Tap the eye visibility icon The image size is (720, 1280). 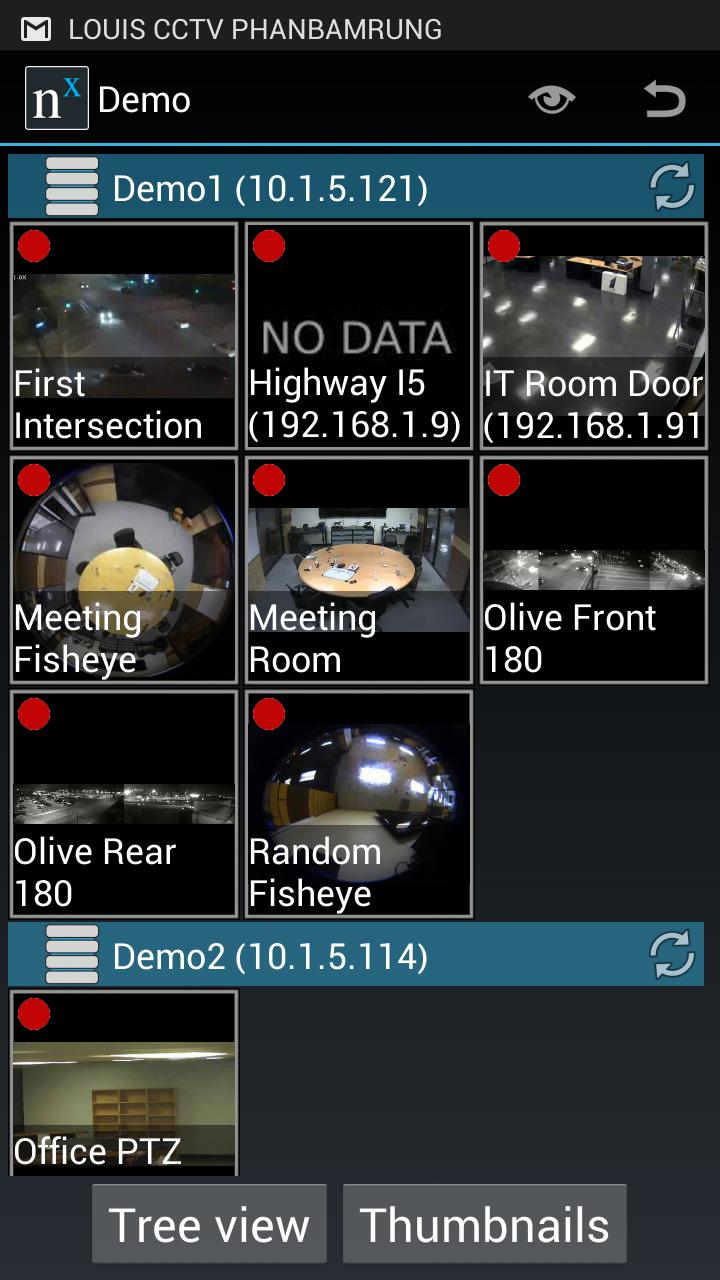click(552, 99)
